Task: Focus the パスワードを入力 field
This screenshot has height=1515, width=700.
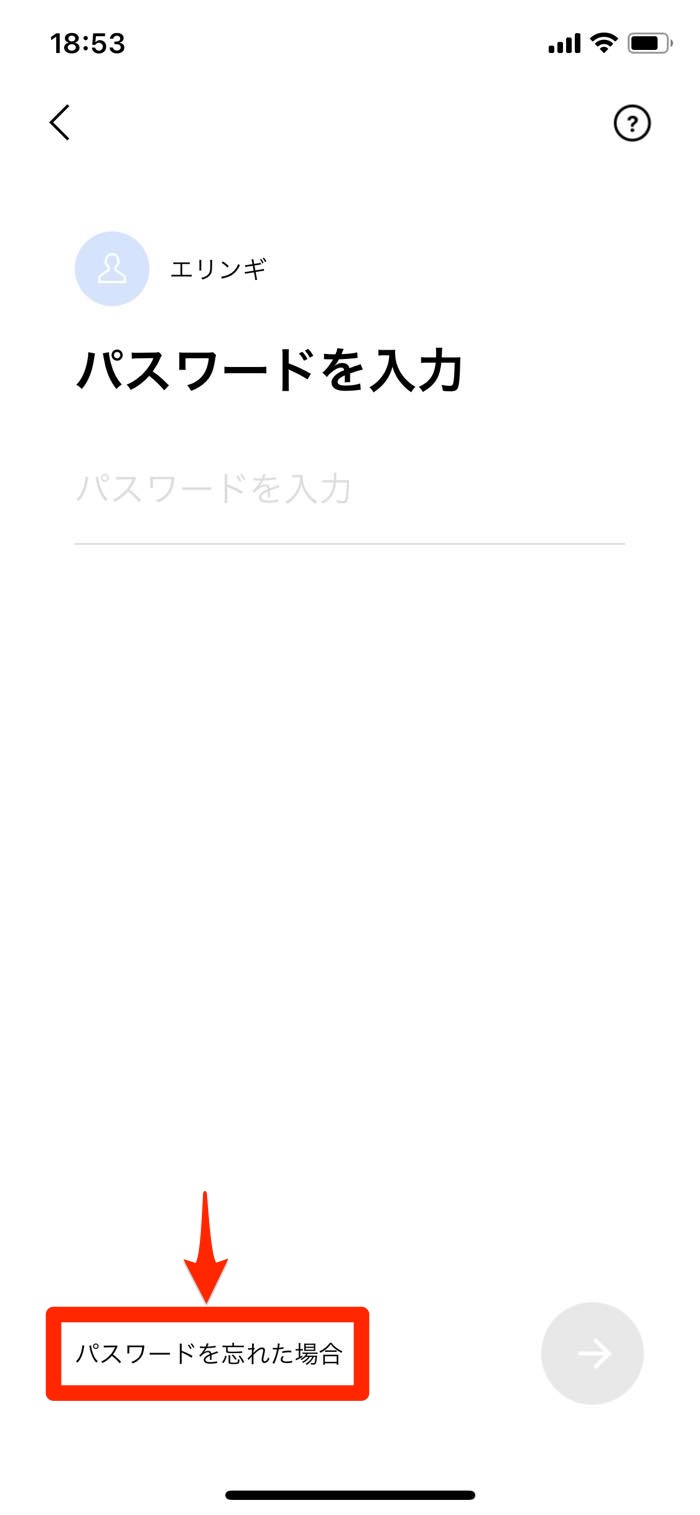Action: [349, 491]
